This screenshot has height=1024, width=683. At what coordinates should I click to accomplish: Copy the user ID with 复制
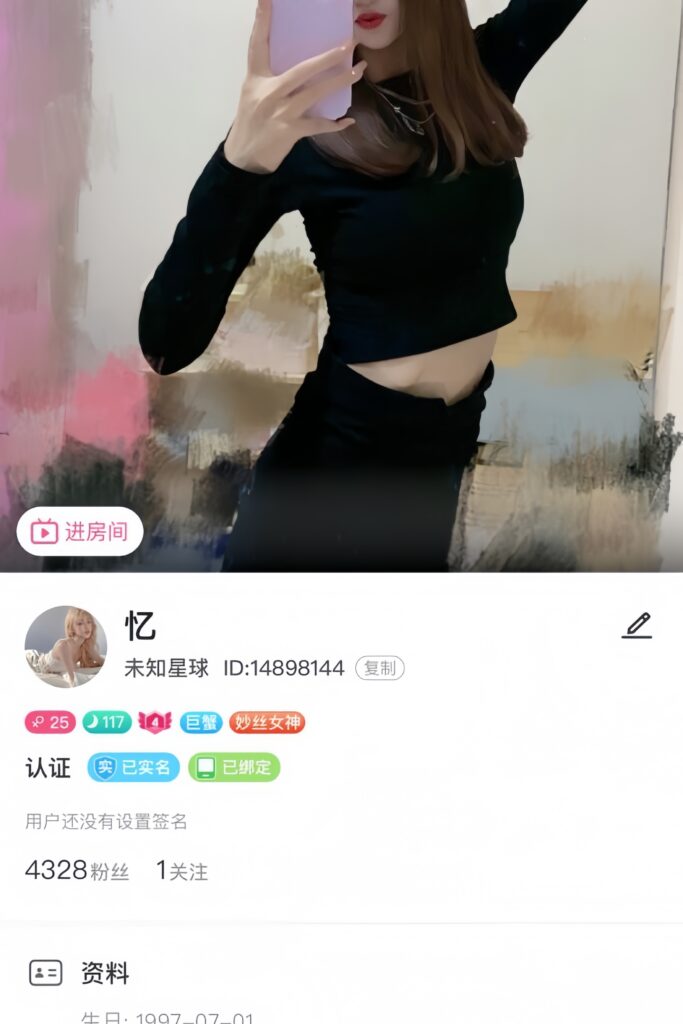[x=380, y=669]
